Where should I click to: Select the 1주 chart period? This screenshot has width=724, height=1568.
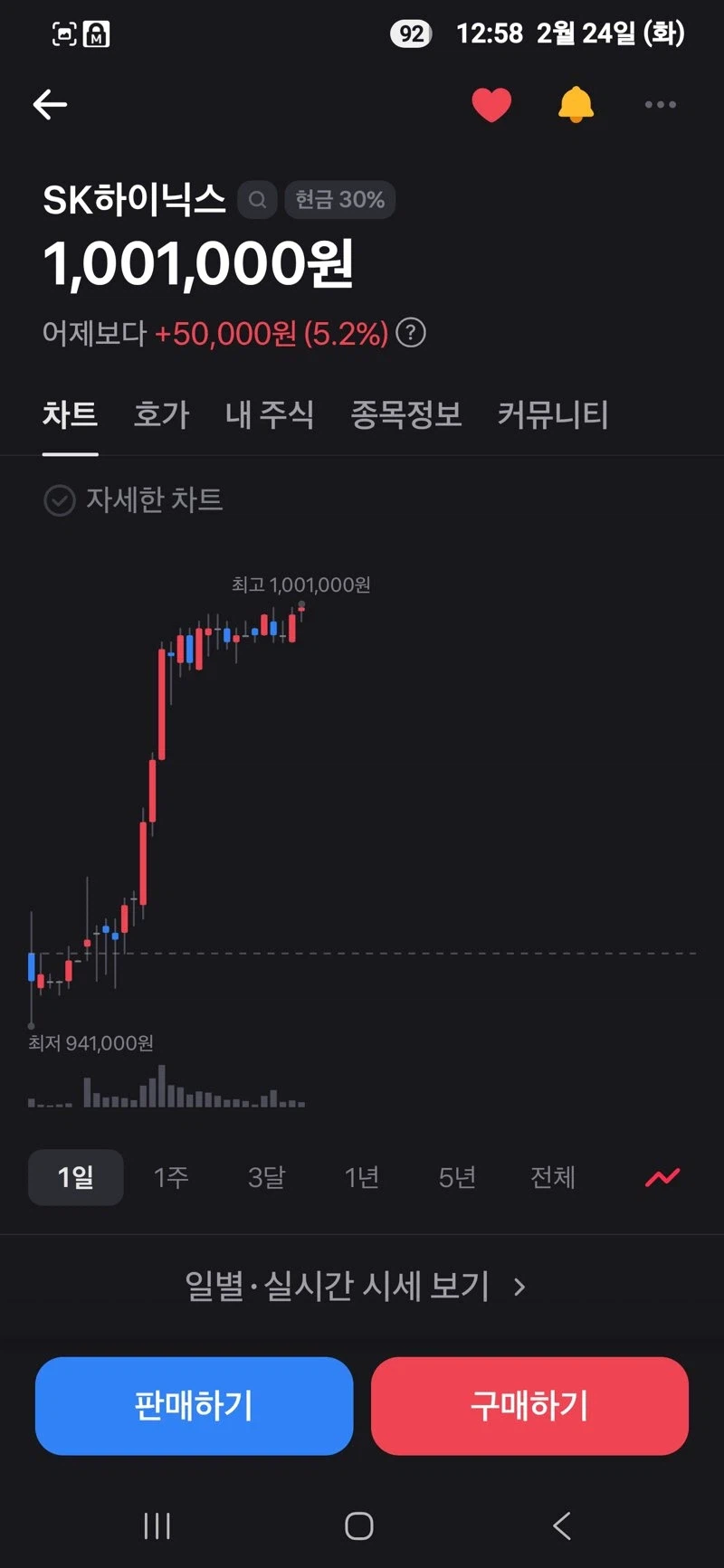point(170,1176)
